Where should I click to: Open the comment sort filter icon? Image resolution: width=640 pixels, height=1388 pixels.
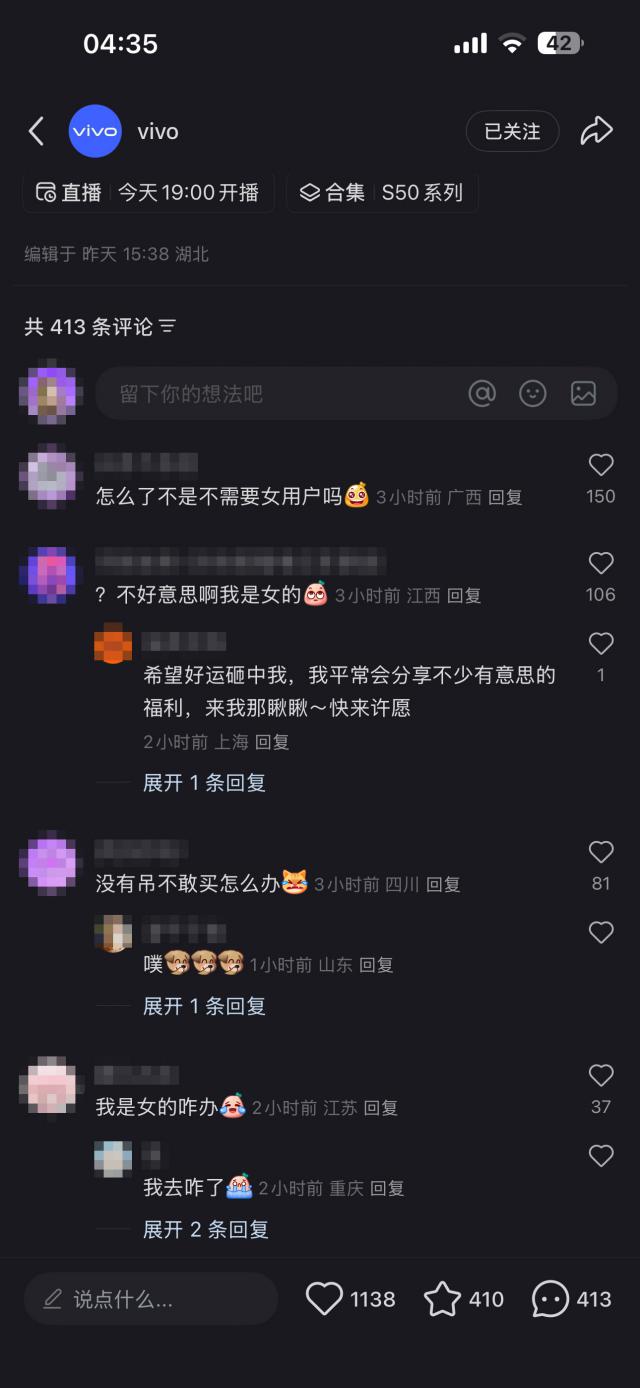click(x=168, y=327)
